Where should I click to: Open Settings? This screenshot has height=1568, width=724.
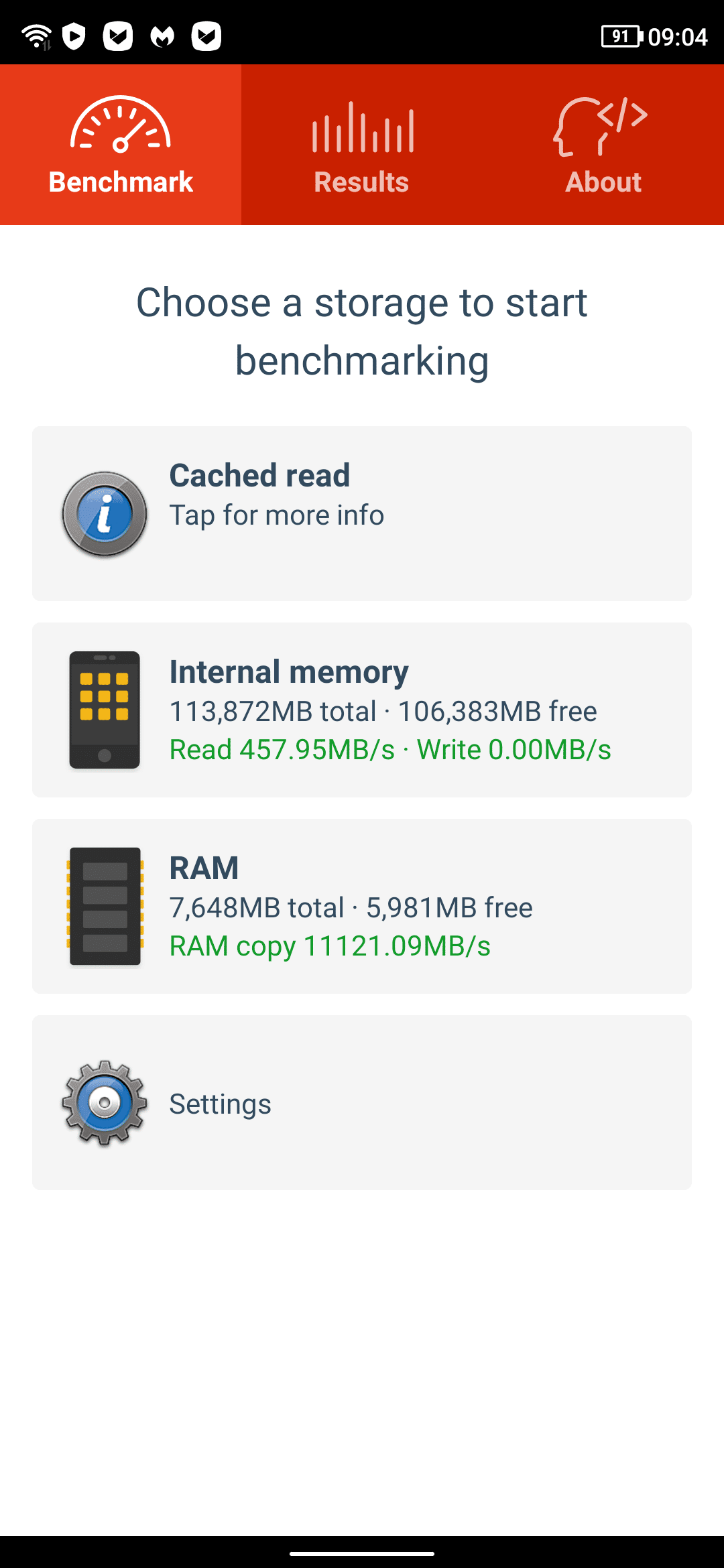[x=362, y=1102]
